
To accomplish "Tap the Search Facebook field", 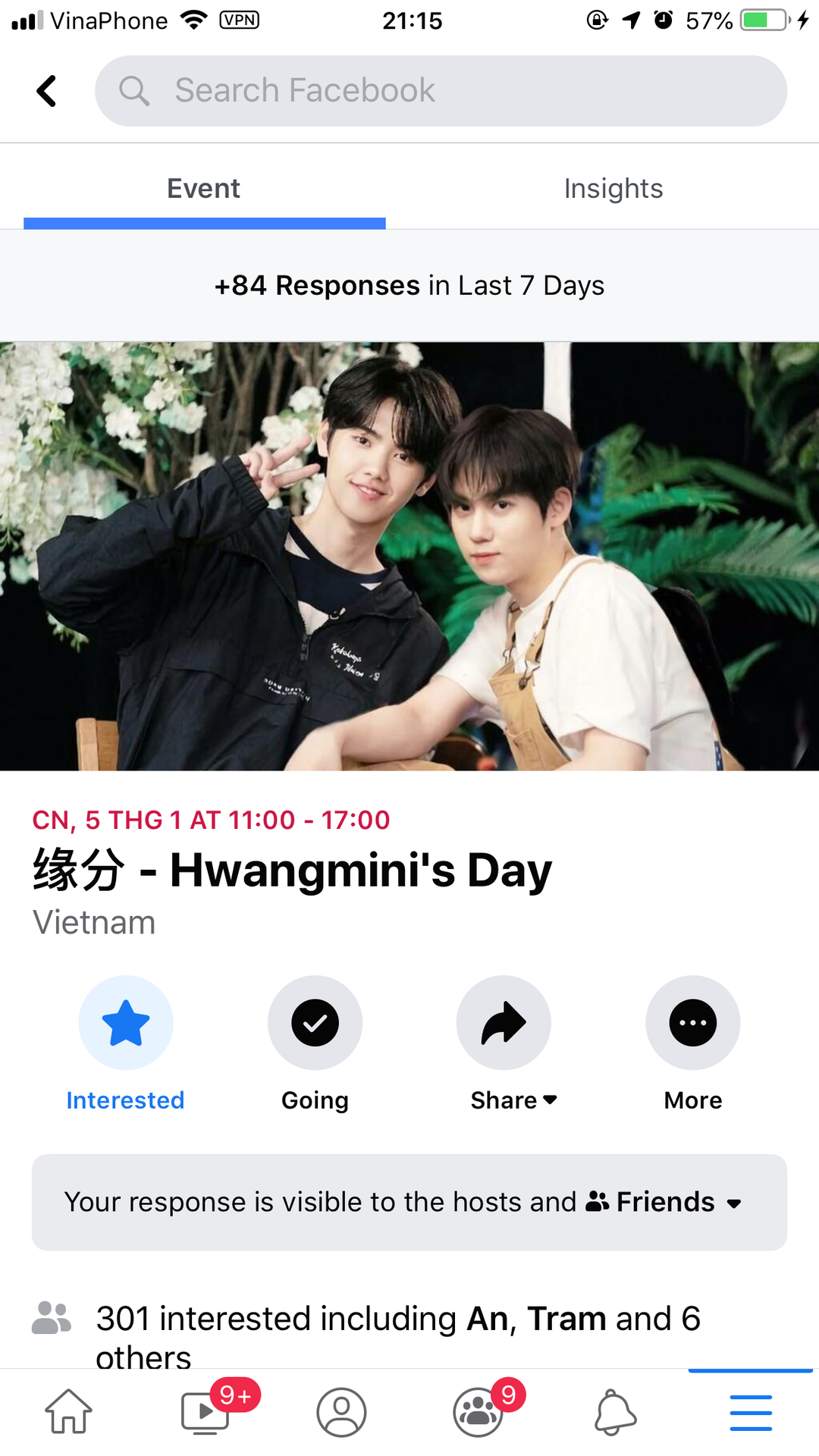I will 440,91.
